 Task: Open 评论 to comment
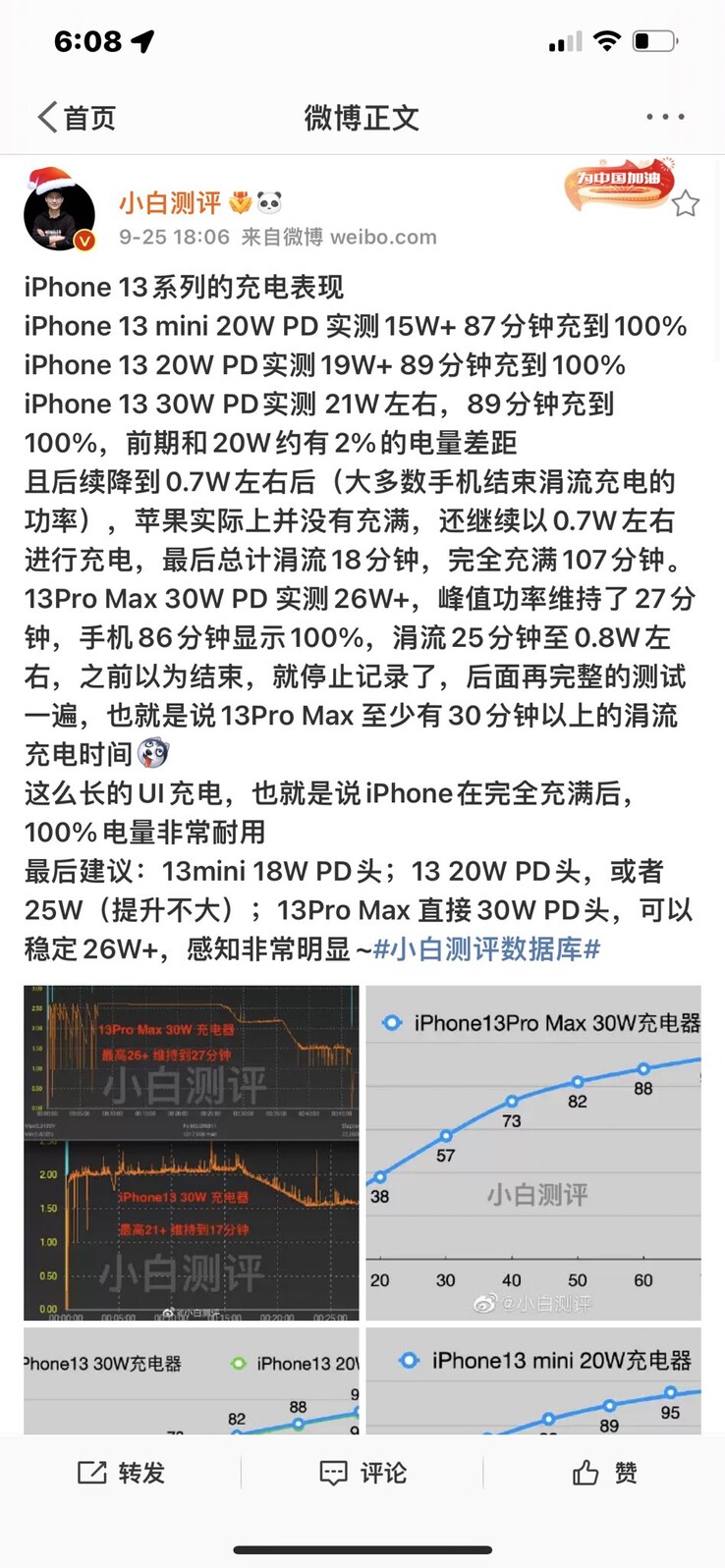pos(362,1472)
